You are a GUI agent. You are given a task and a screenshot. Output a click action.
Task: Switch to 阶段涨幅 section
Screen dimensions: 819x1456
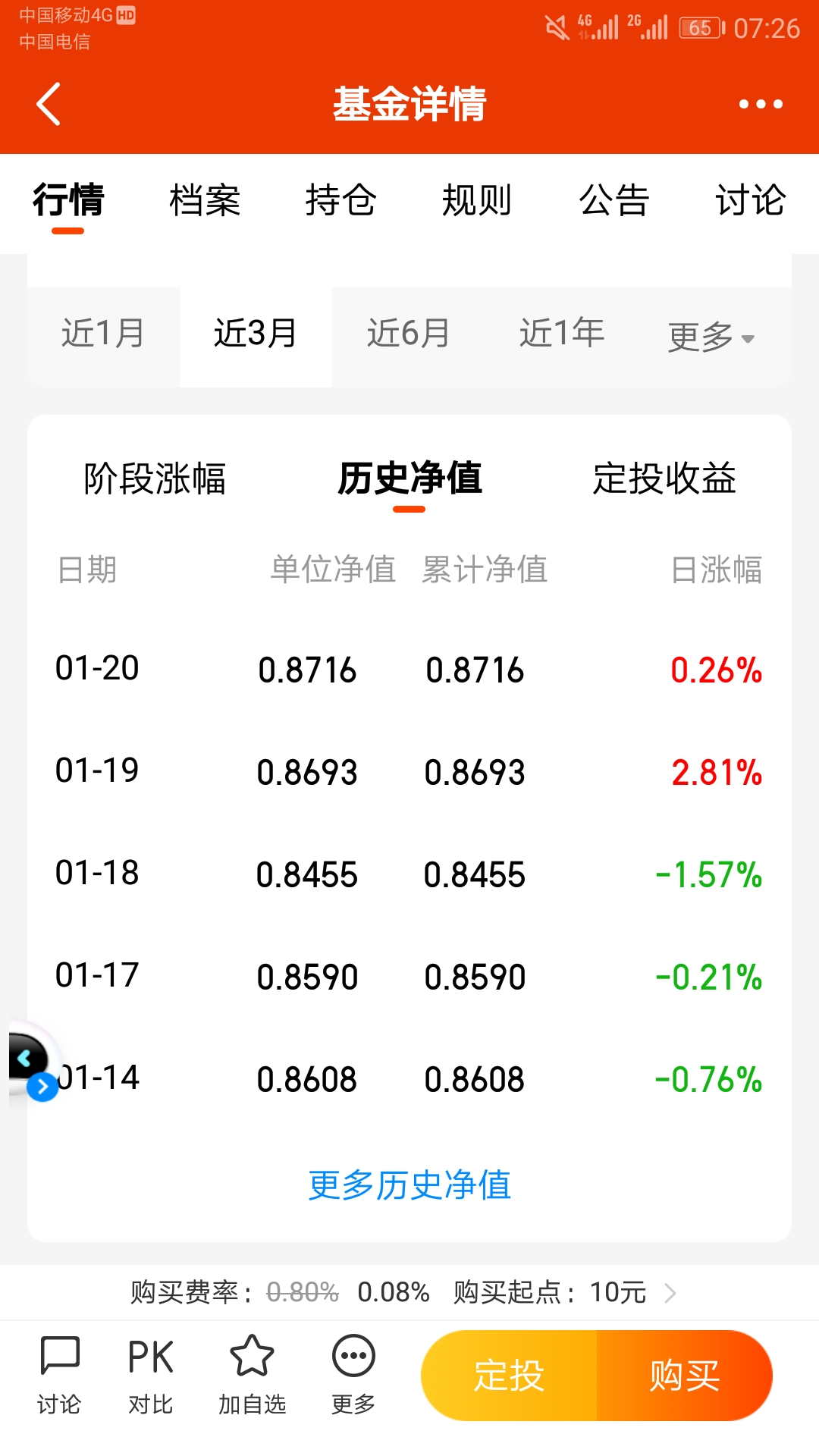(155, 479)
